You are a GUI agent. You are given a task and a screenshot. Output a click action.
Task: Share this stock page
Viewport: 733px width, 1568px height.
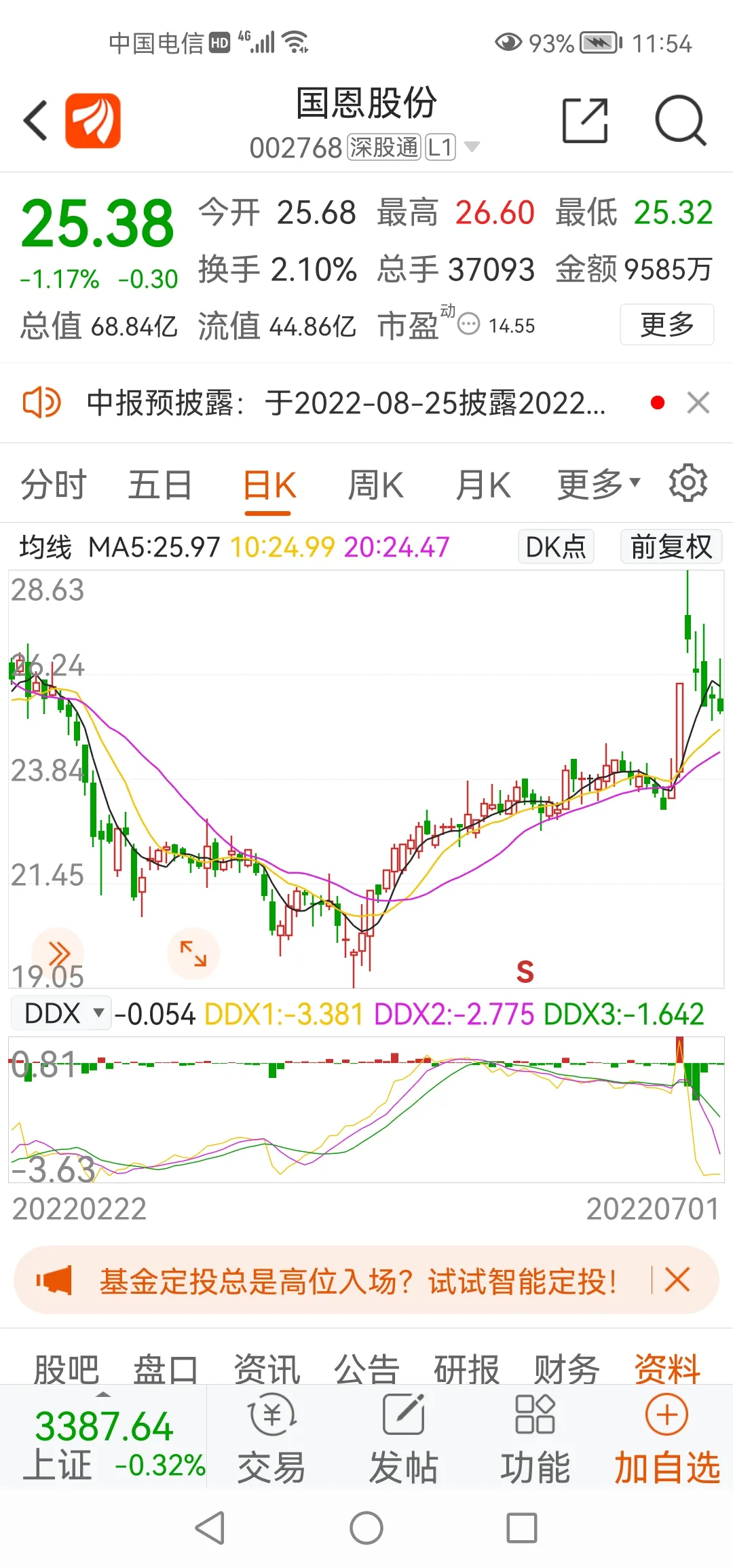[x=585, y=121]
